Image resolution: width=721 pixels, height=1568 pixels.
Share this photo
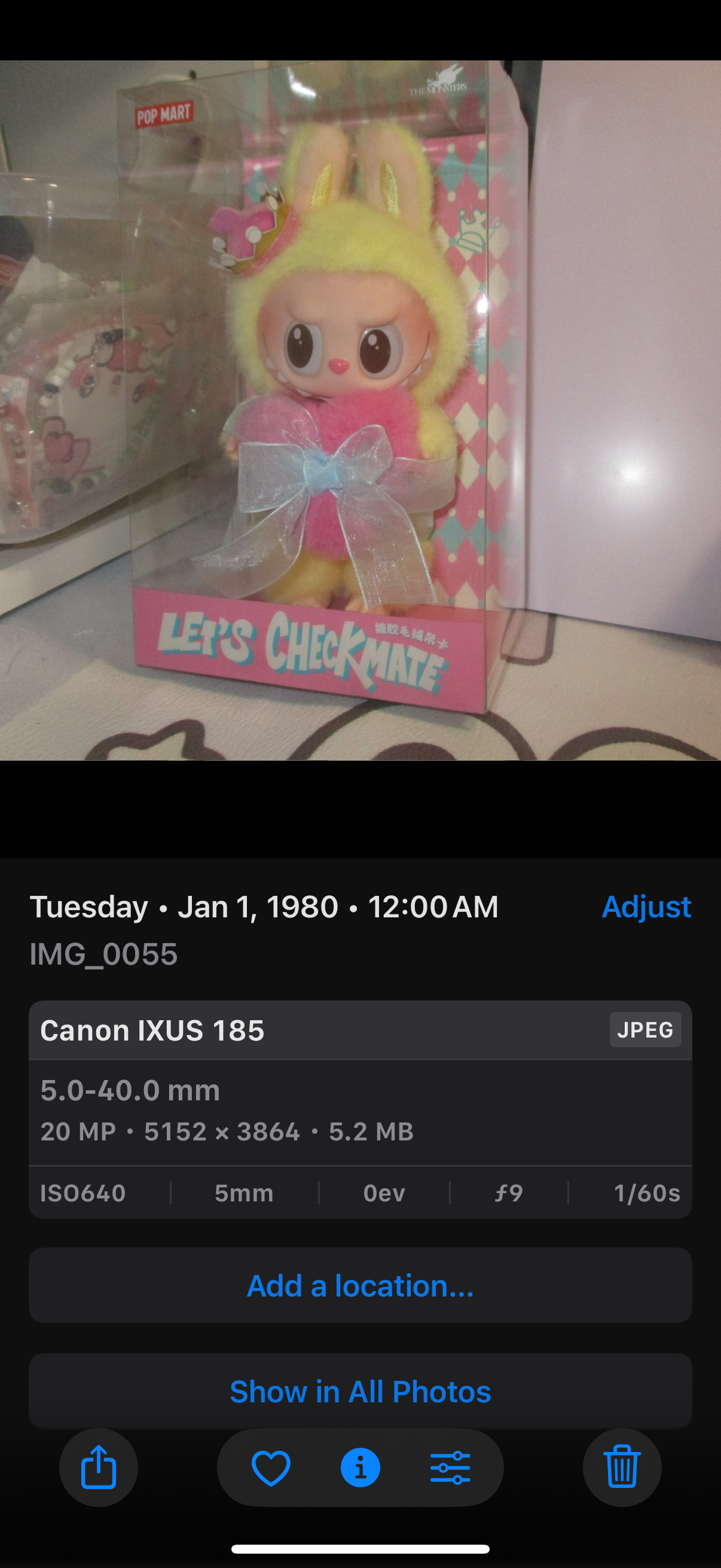point(99,1468)
